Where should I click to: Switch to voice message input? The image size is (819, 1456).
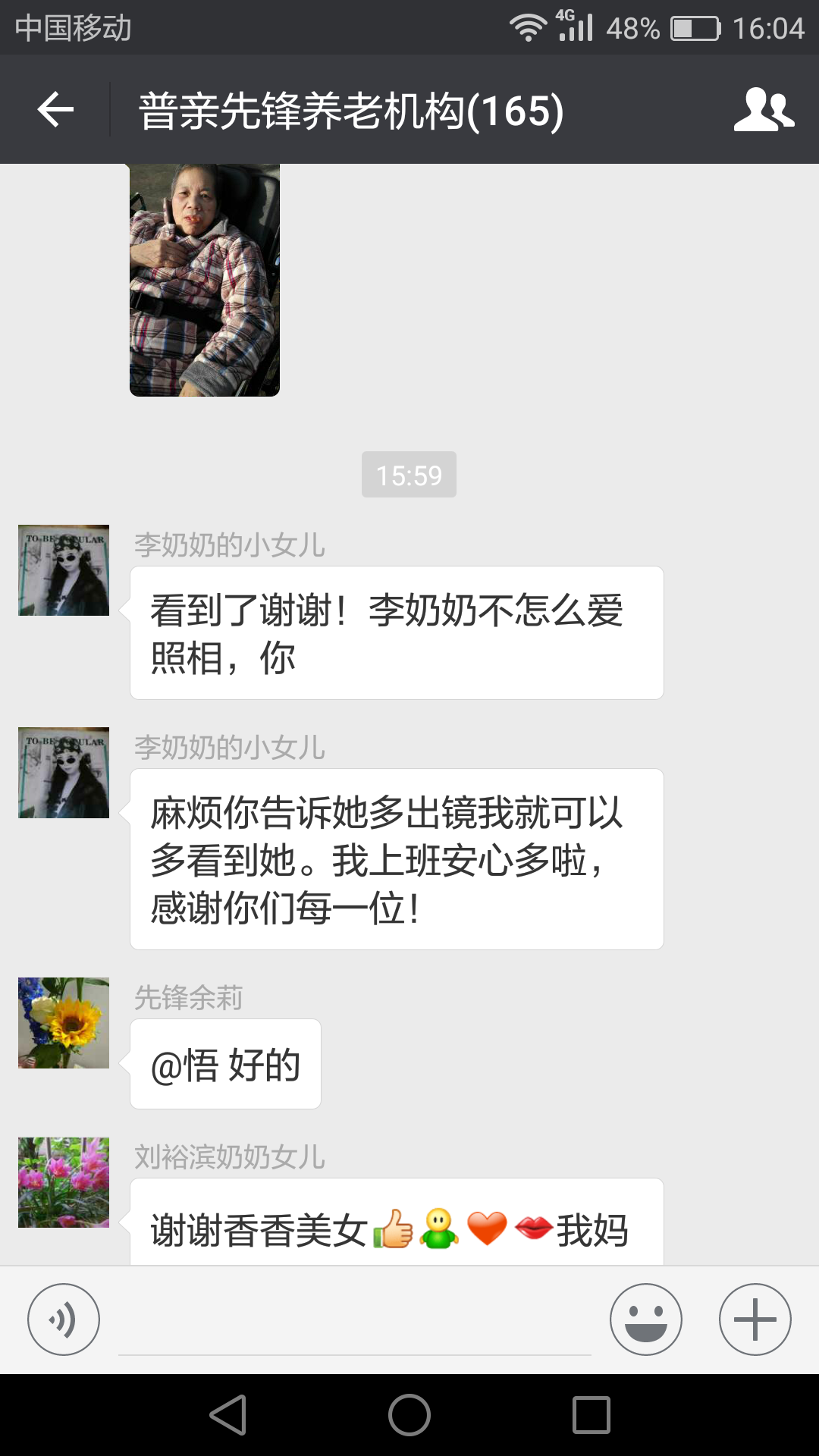click(x=64, y=1319)
